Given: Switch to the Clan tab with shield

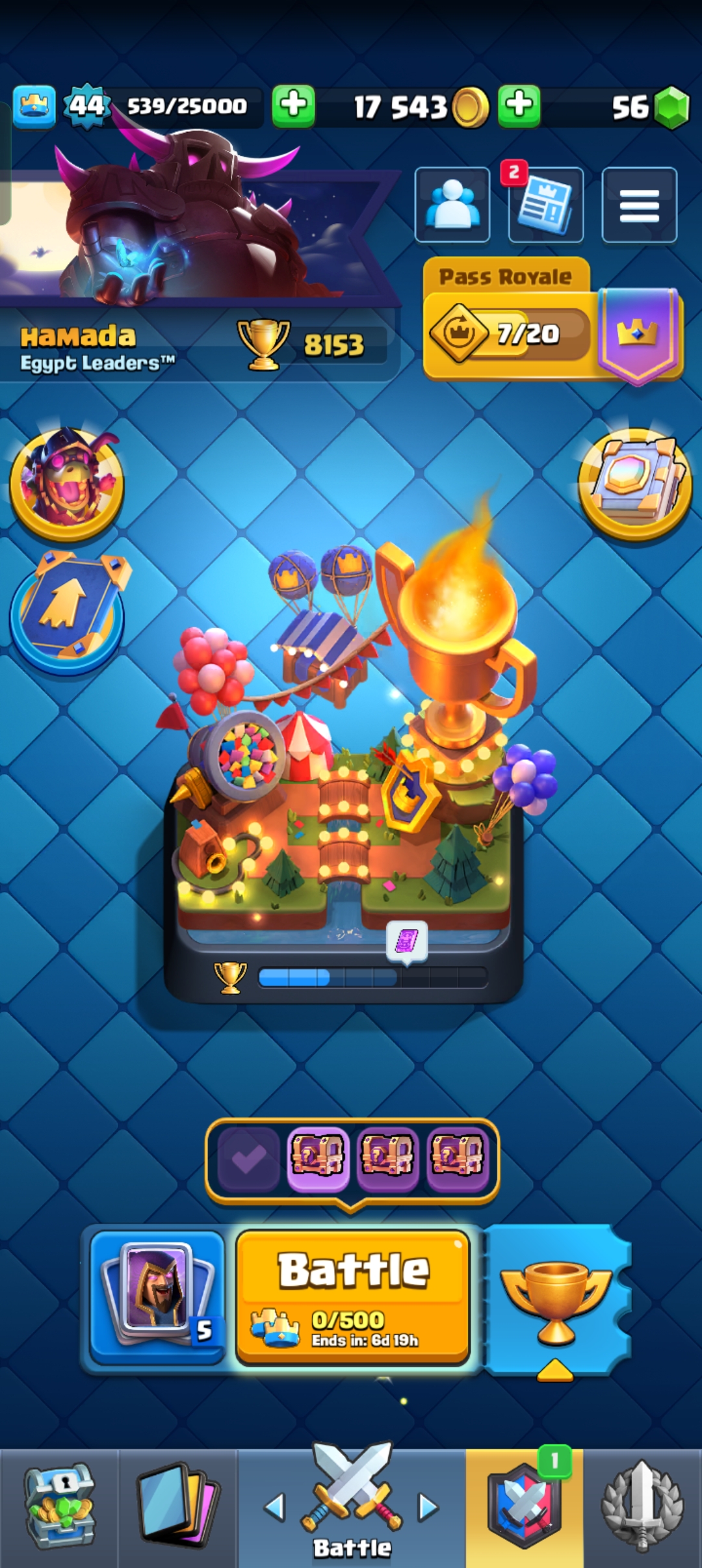Looking at the screenshot, I should point(525,1508).
